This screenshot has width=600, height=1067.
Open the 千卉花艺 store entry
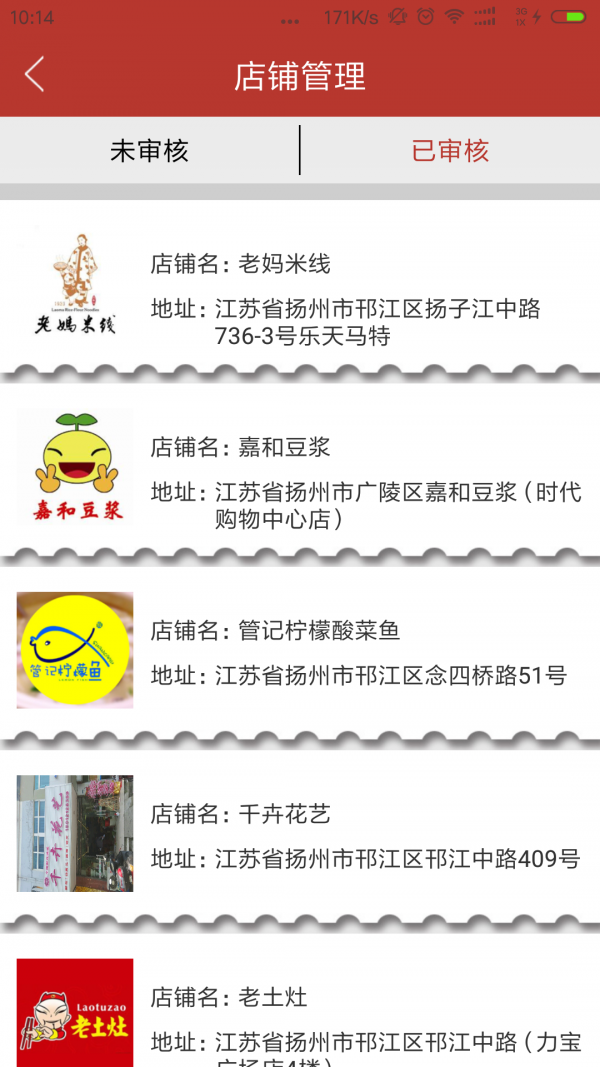click(x=300, y=834)
